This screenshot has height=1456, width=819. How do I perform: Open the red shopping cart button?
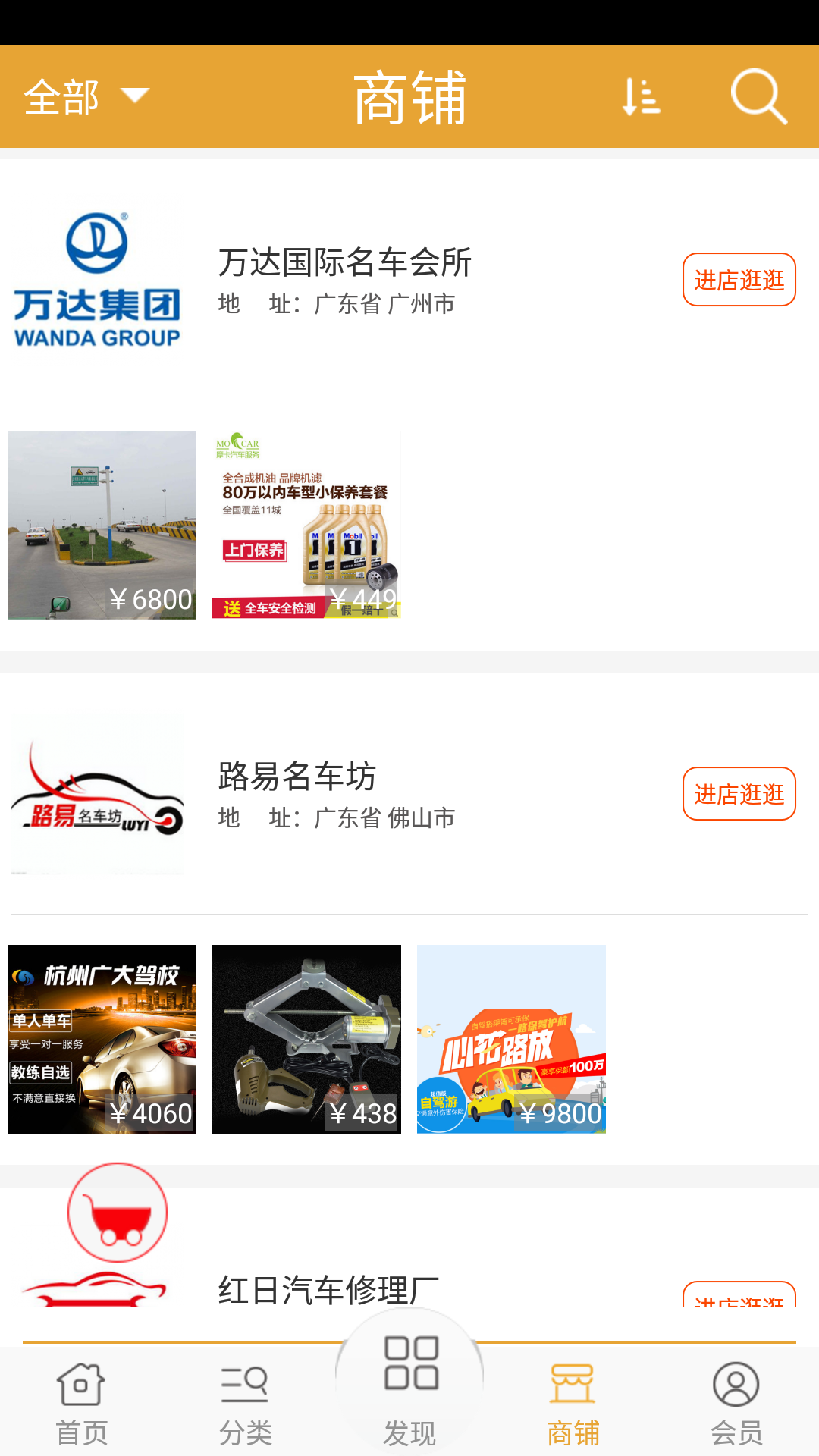(118, 1212)
